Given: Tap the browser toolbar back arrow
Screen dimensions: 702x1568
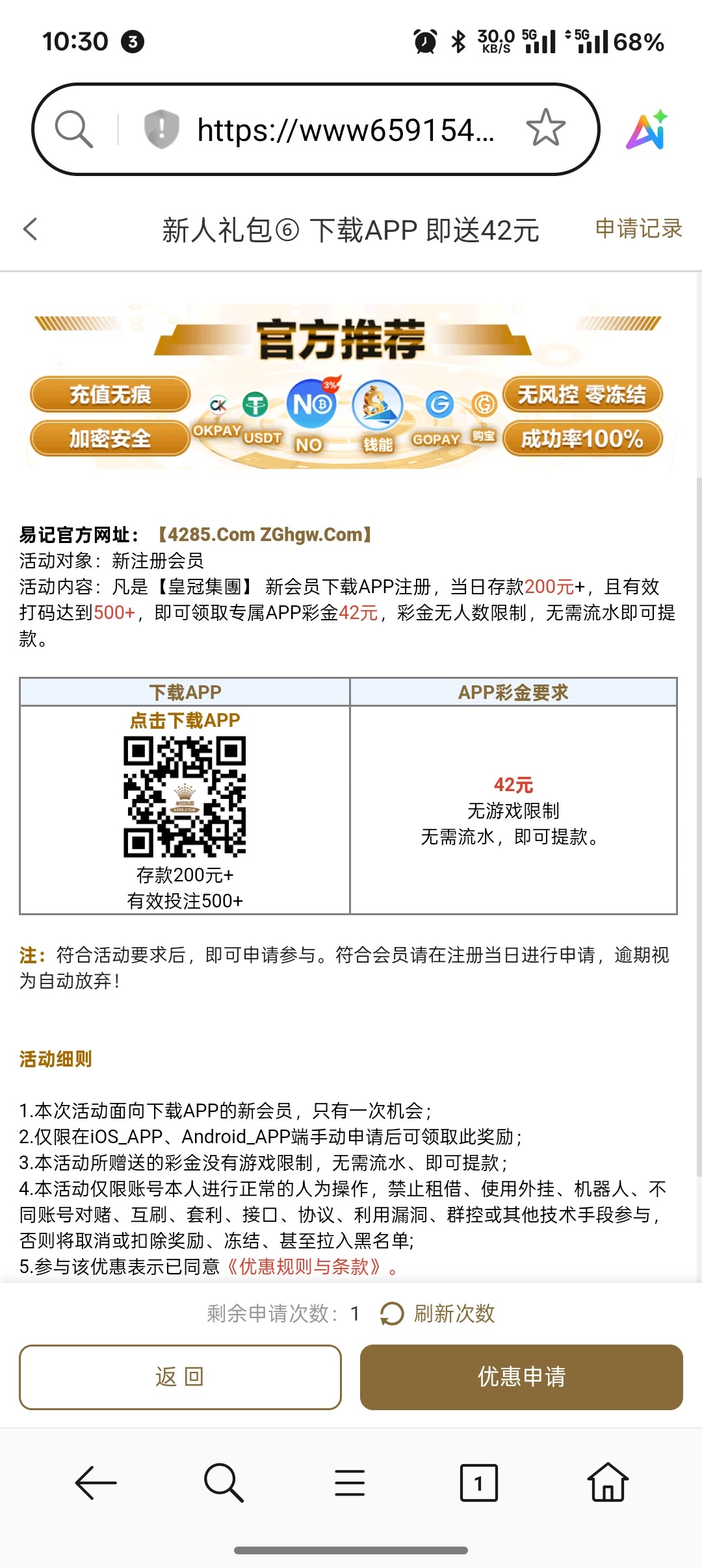Looking at the screenshot, I should [x=96, y=1483].
